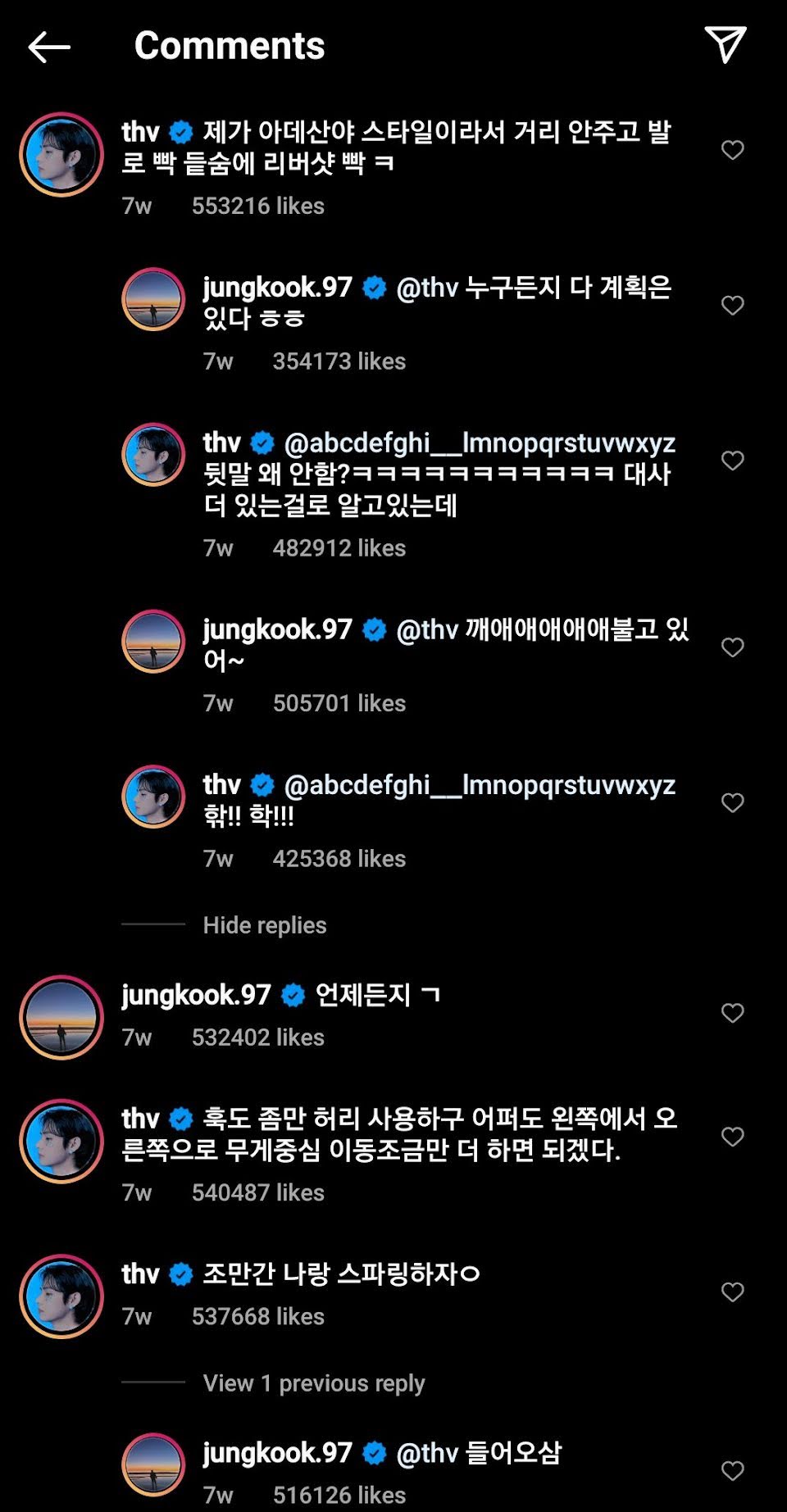Go back from Comments screen
This screenshot has width=787, height=1512.
click(x=49, y=48)
